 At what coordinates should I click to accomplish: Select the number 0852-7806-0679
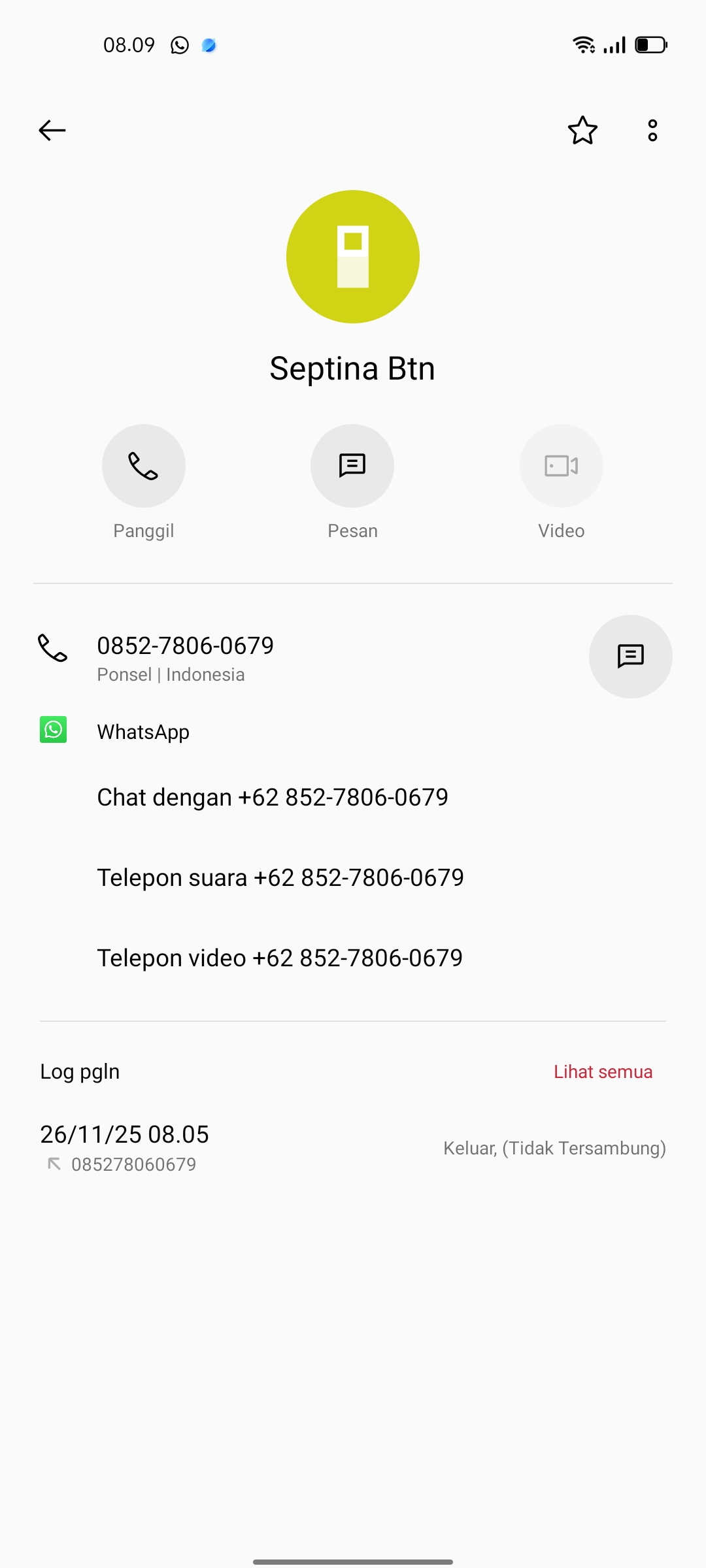click(x=186, y=645)
